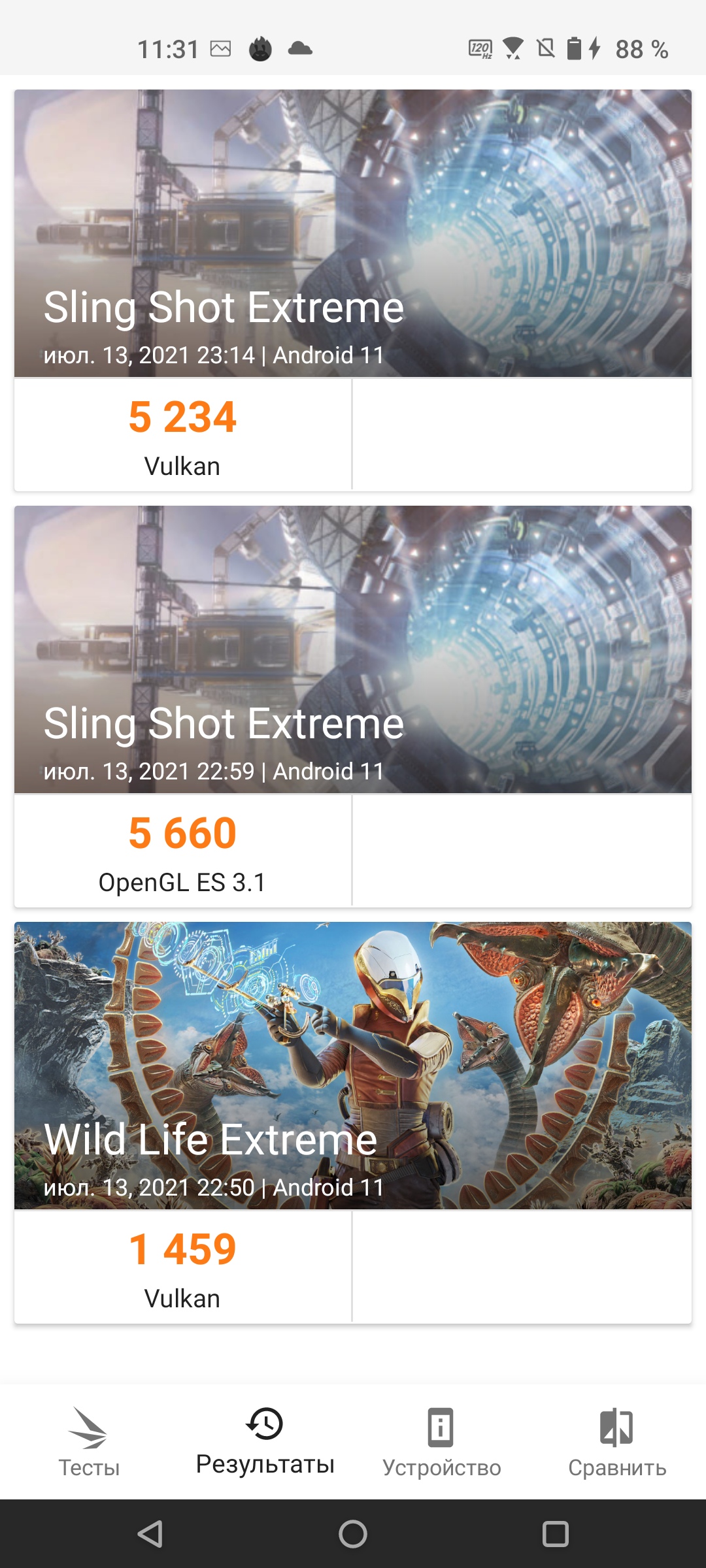Go to the home screen
This screenshot has width=706, height=1568.
[353, 1534]
